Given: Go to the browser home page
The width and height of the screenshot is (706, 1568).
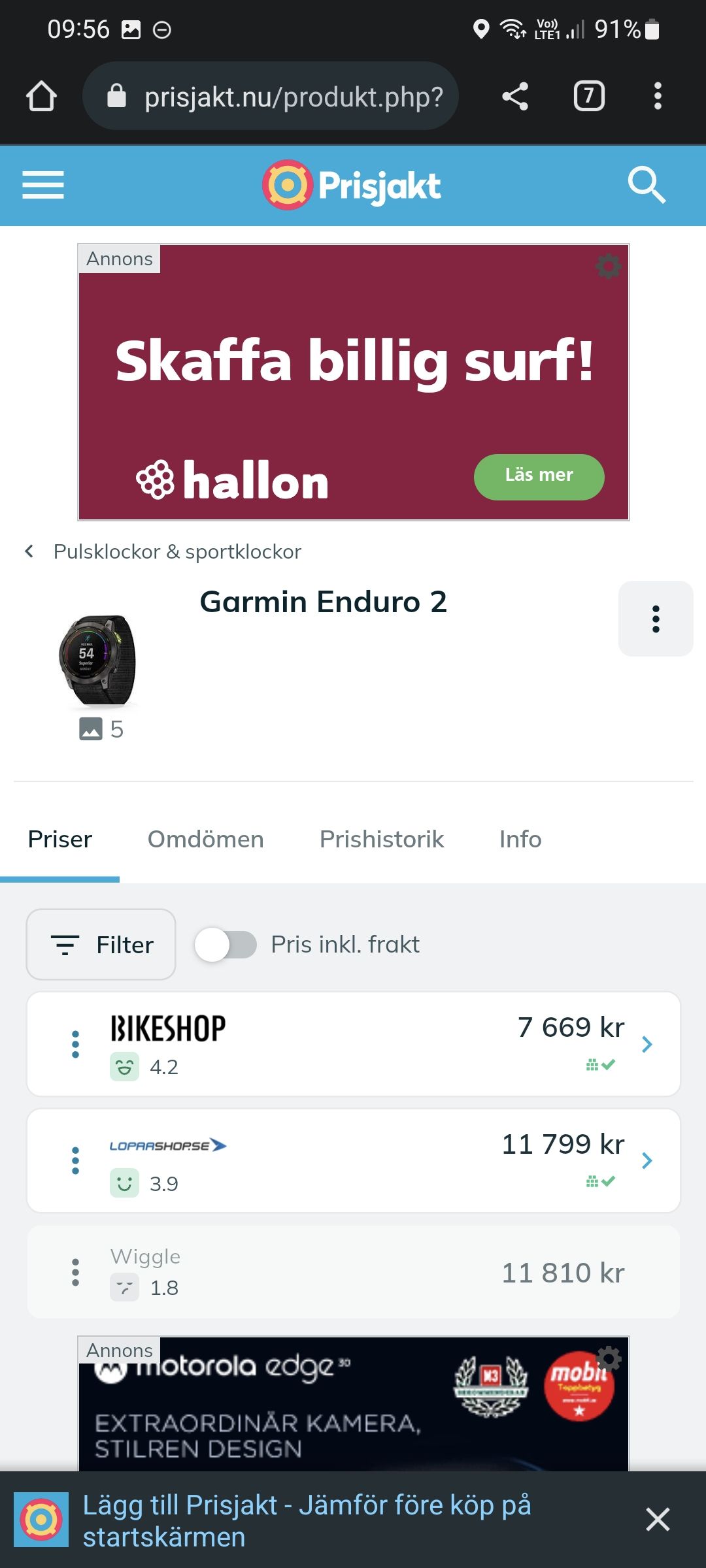Looking at the screenshot, I should (41, 97).
